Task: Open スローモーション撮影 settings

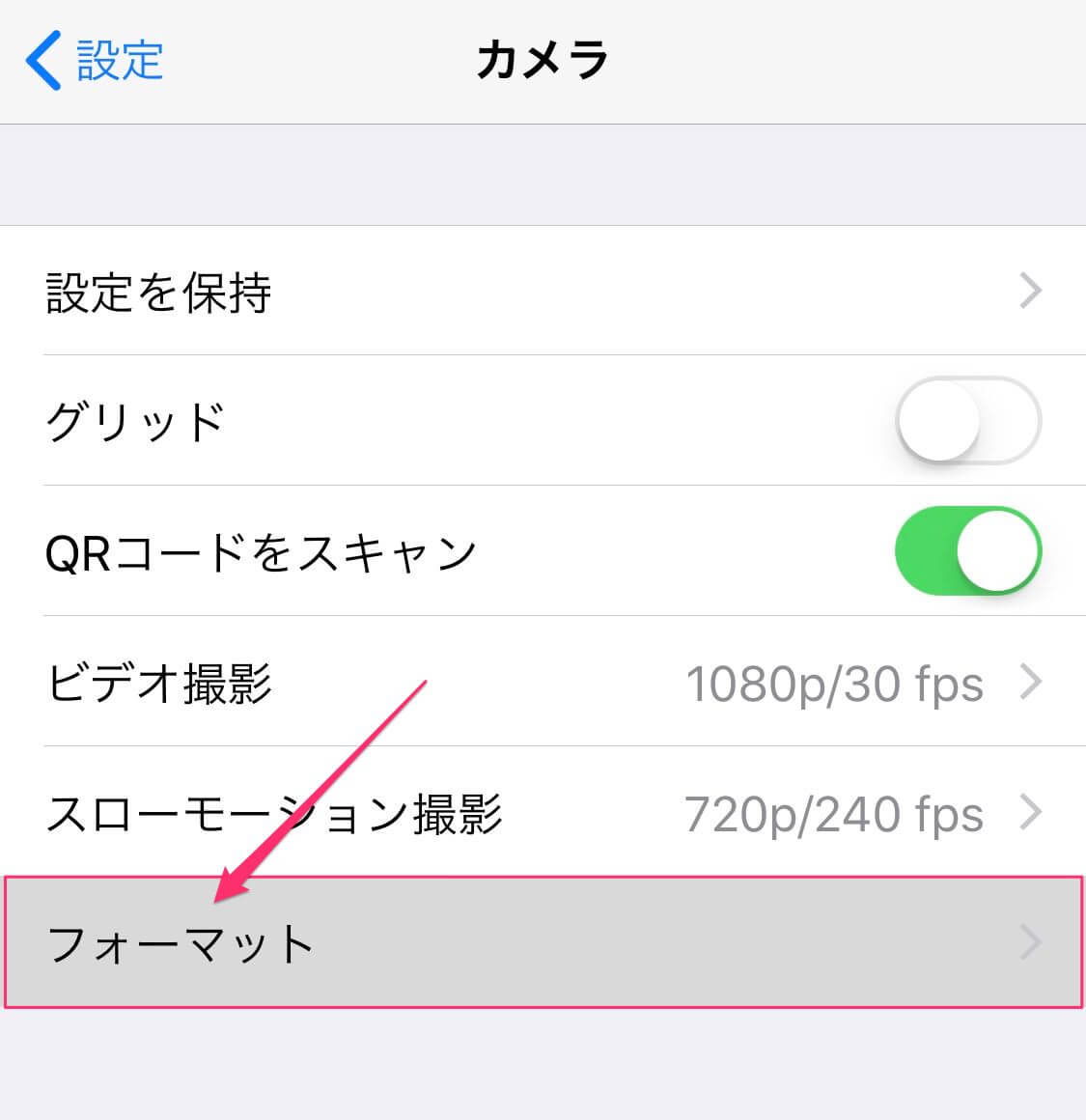Action: point(543,813)
